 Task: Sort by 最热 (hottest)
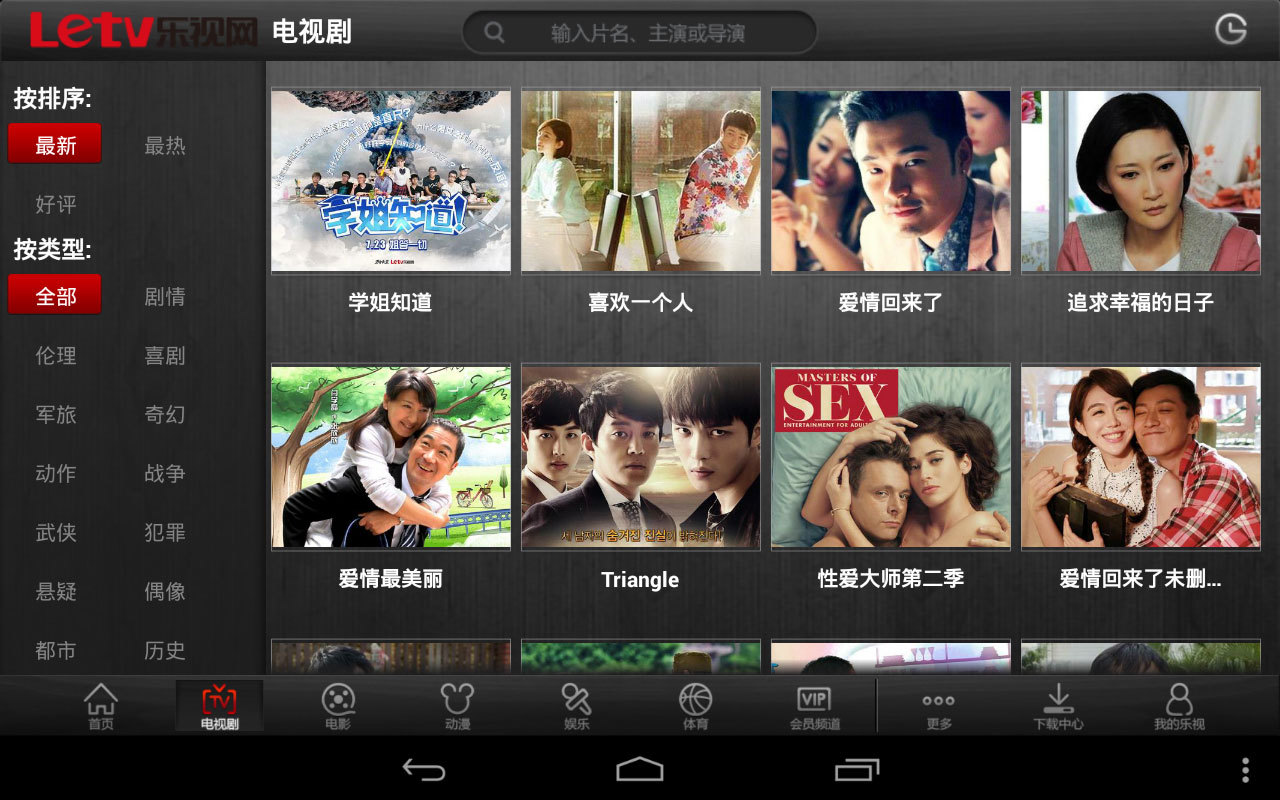coord(164,146)
